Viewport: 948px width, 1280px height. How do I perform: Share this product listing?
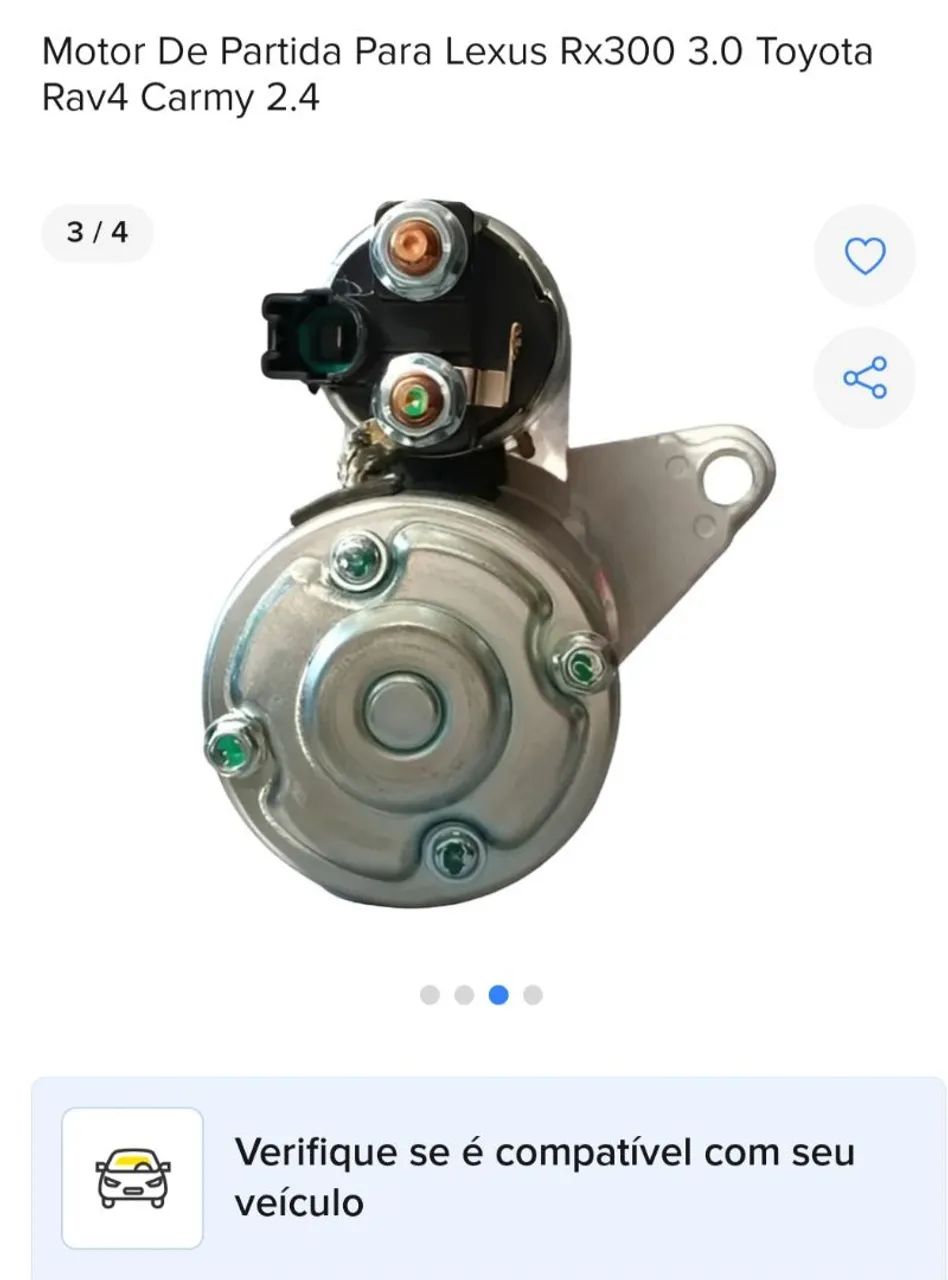coord(864,378)
